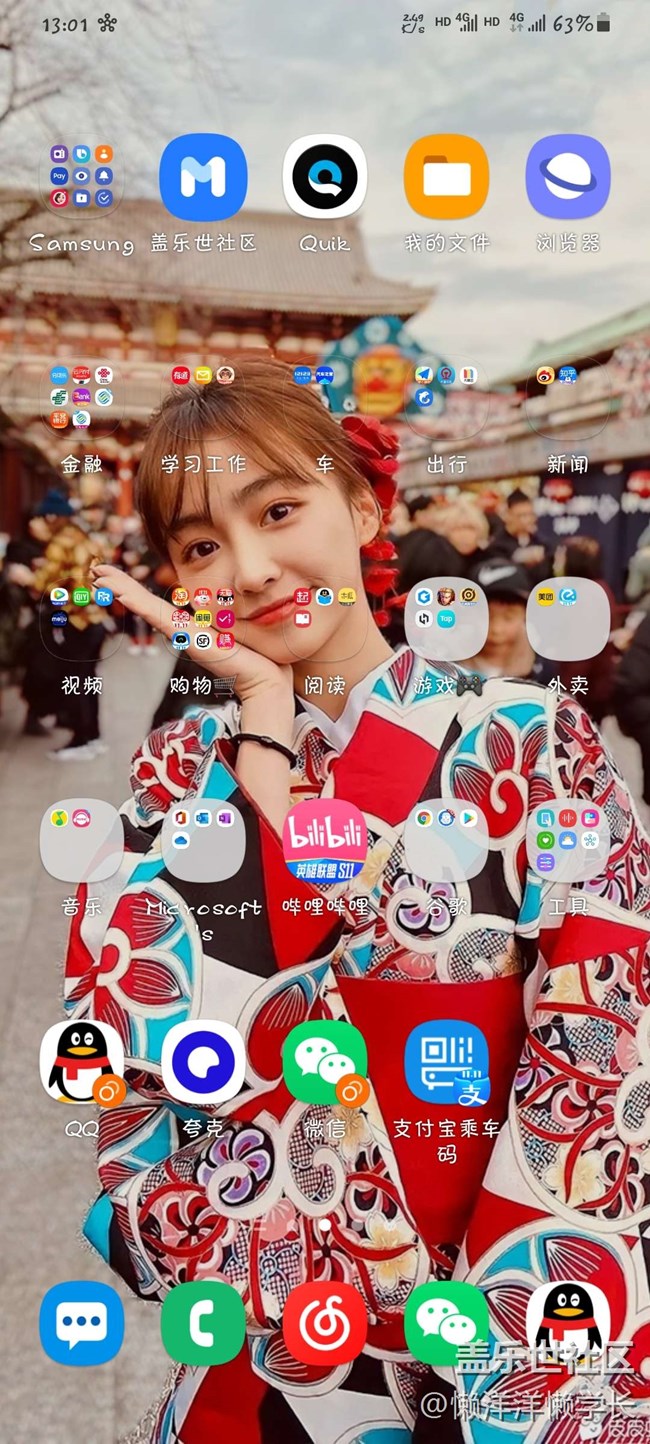Open the Samsung folder
The width and height of the screenshot is (650, 1444).
pyautogui.click(x=82, y=177)
